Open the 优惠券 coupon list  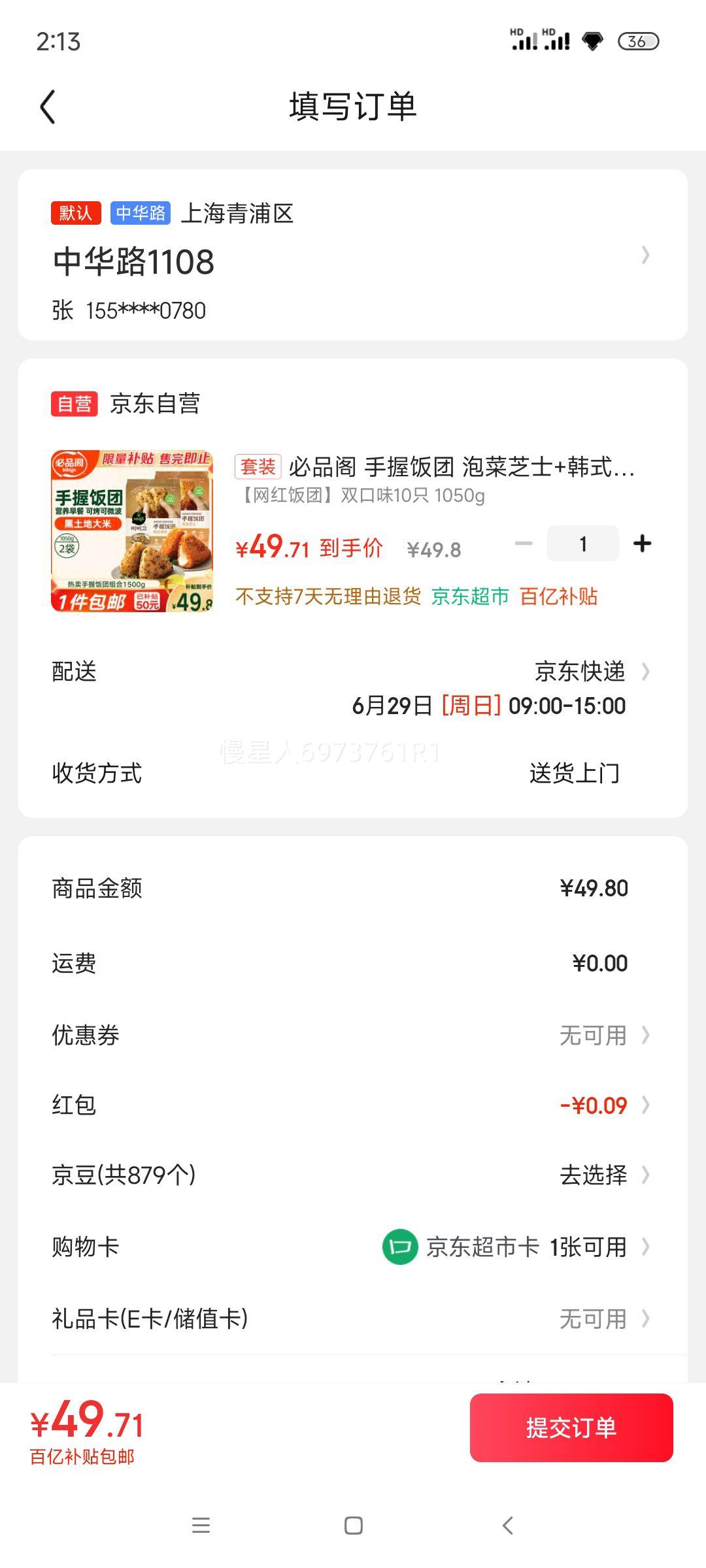click(647, 1035)
